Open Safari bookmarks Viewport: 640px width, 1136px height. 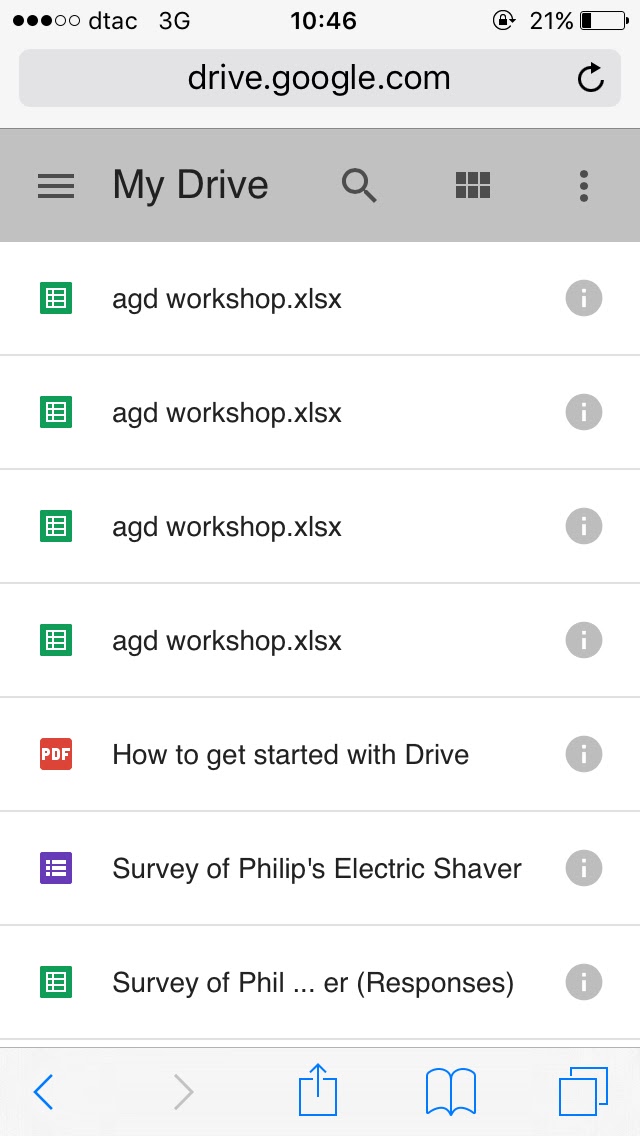[451, 1091]
